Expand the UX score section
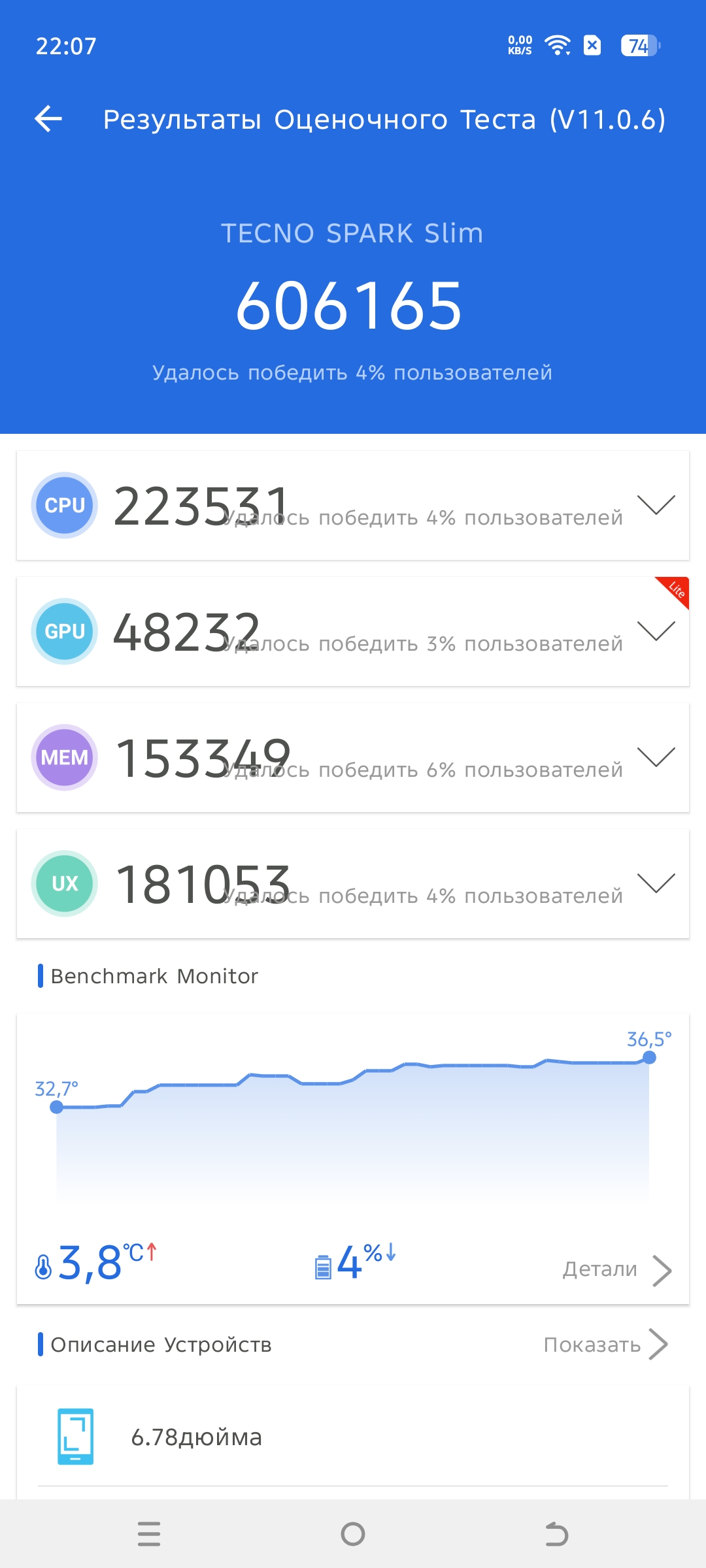This screenshot has height=1568, width=706. click(656, 883)
